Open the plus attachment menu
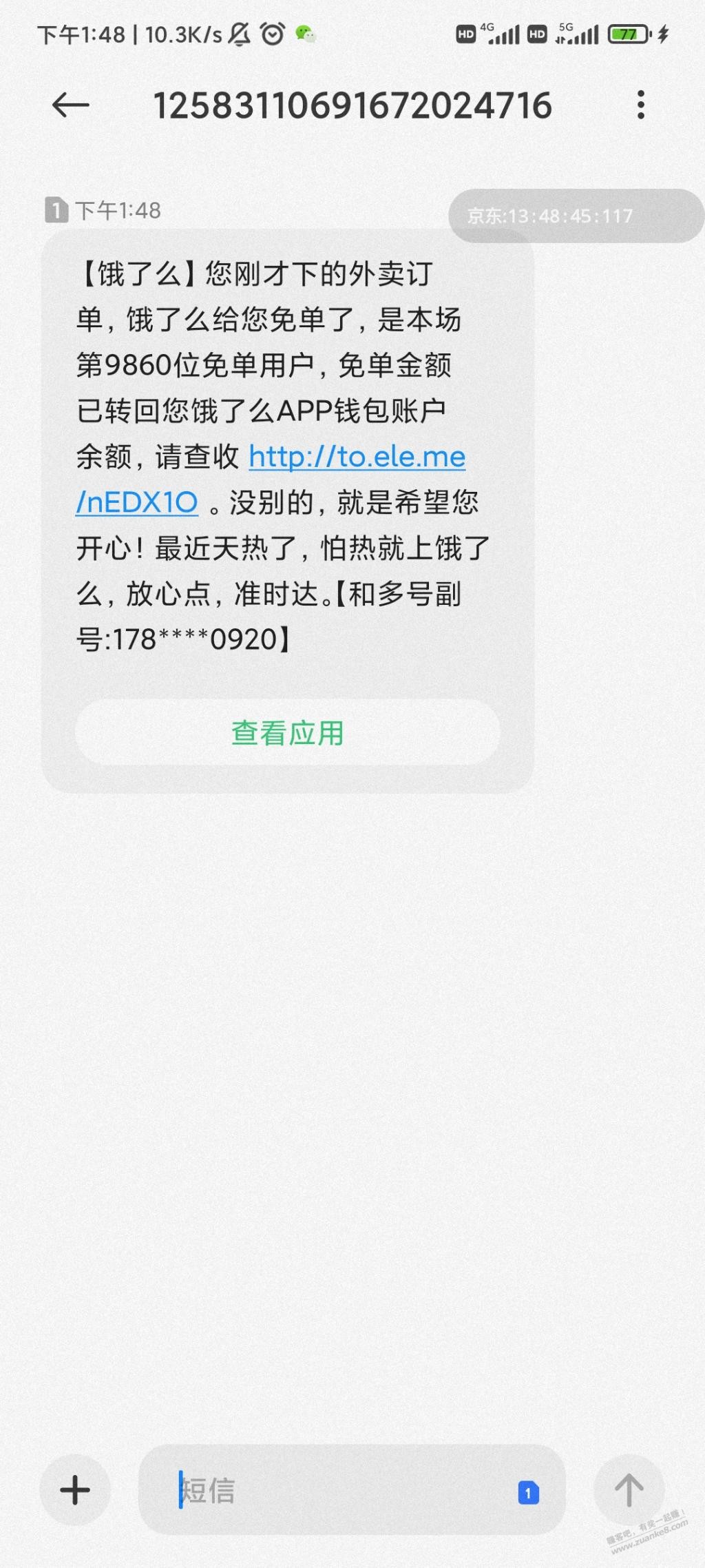 click(75, 1490)
